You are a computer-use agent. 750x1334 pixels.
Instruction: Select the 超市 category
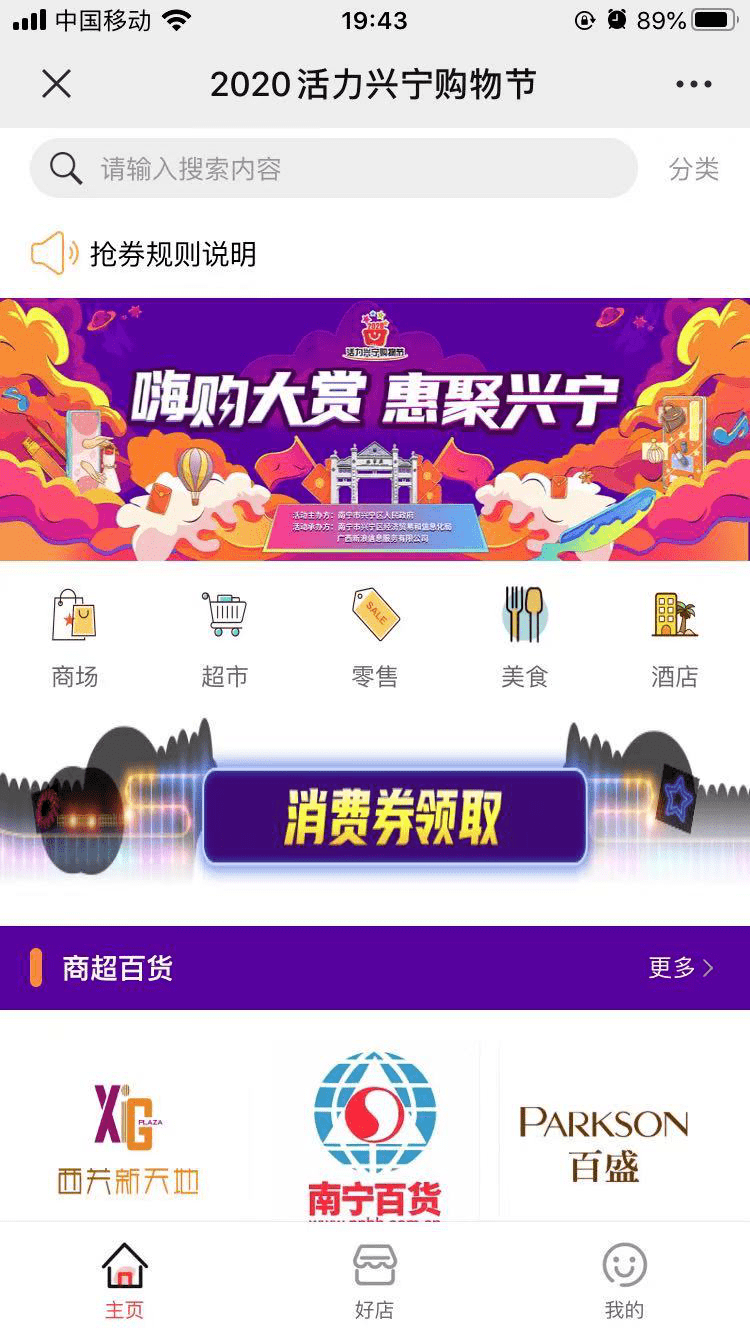224,637
